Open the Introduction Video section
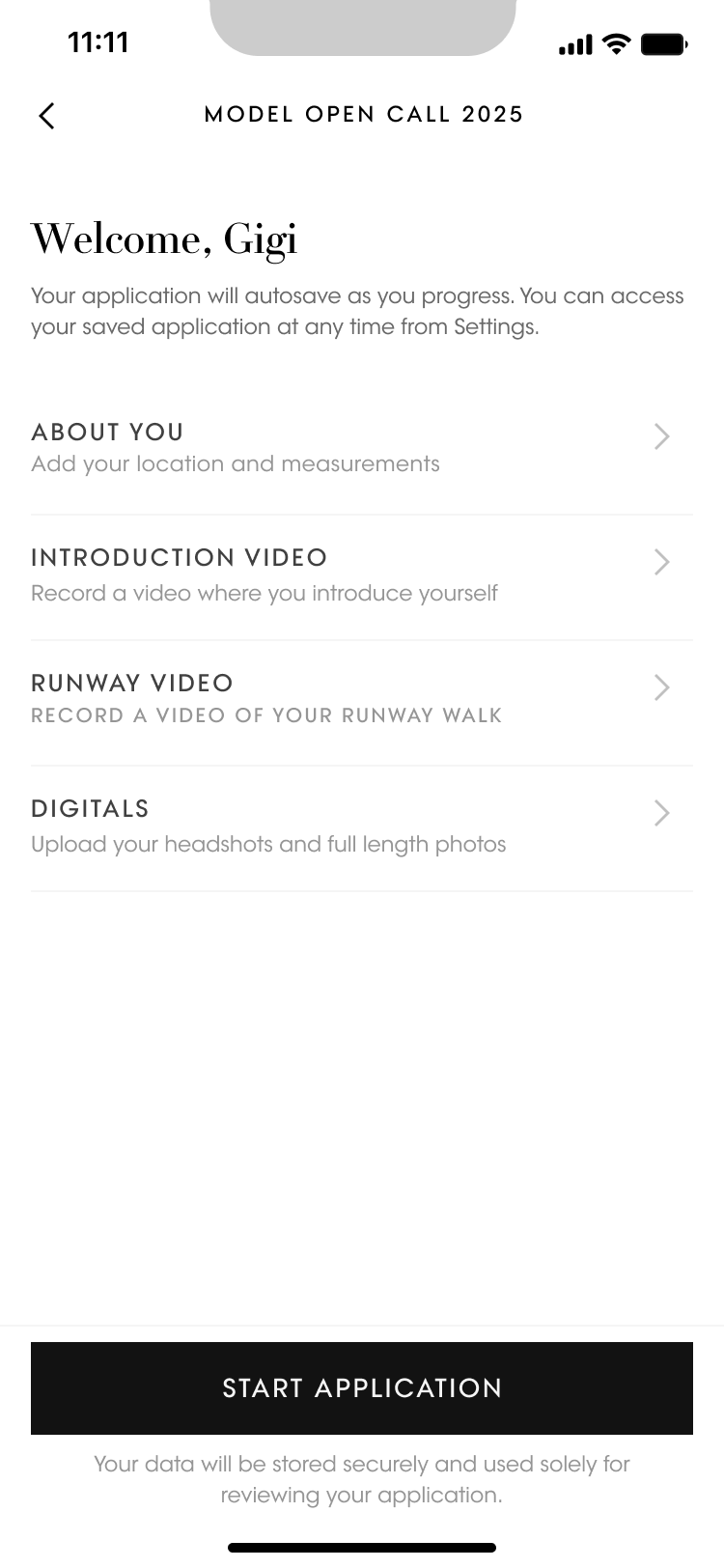The width and height of the screenshot is (724, 1568). tap(361, 575)
